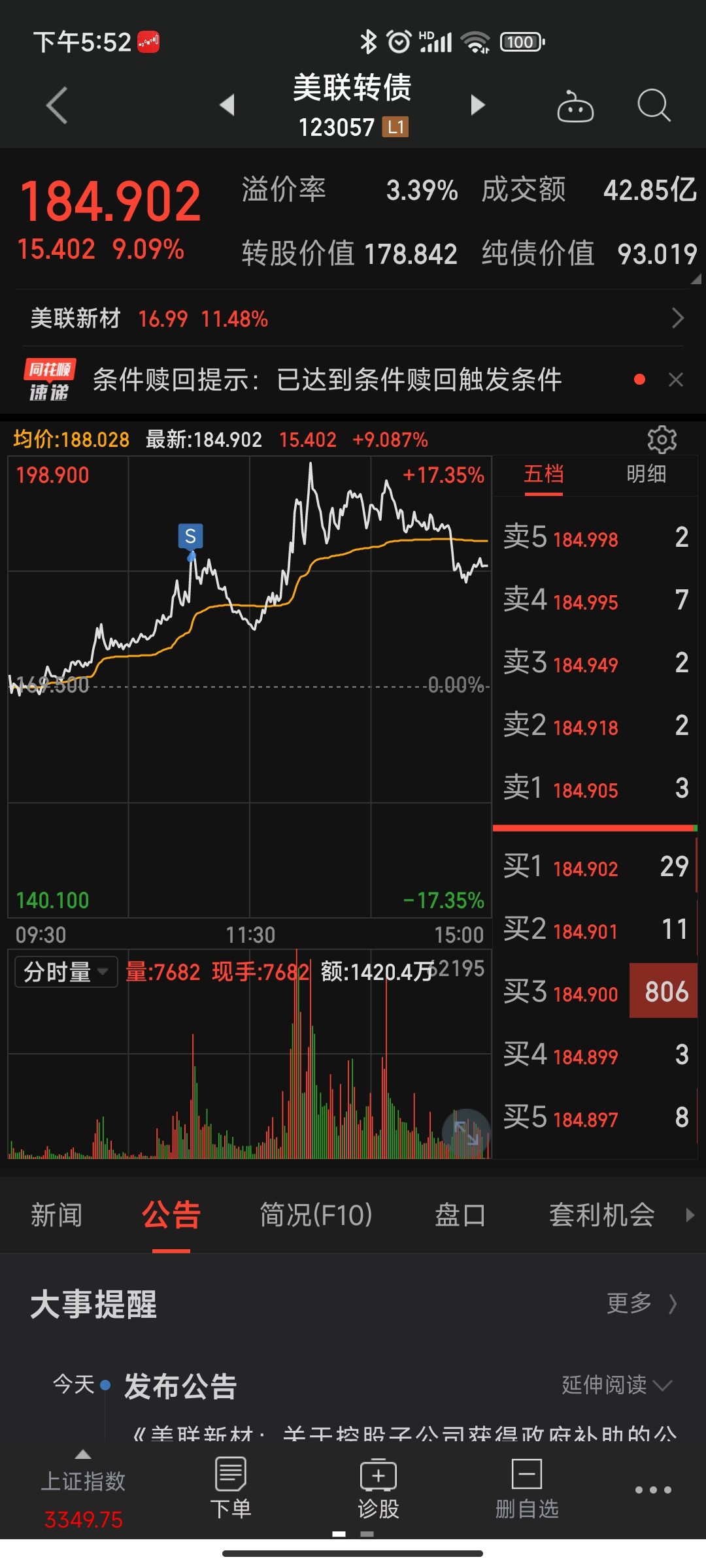Switch to the 明细 tab
706x1568 pixels.
point(646,474)
